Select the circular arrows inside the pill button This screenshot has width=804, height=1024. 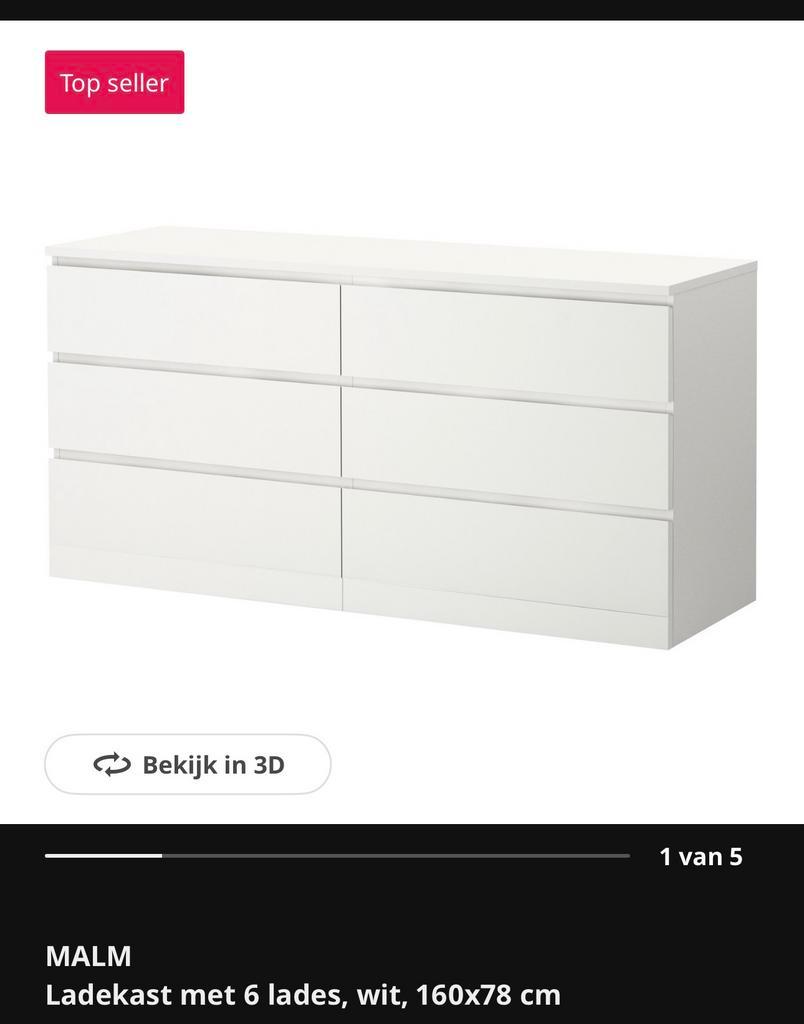point(110,763)
